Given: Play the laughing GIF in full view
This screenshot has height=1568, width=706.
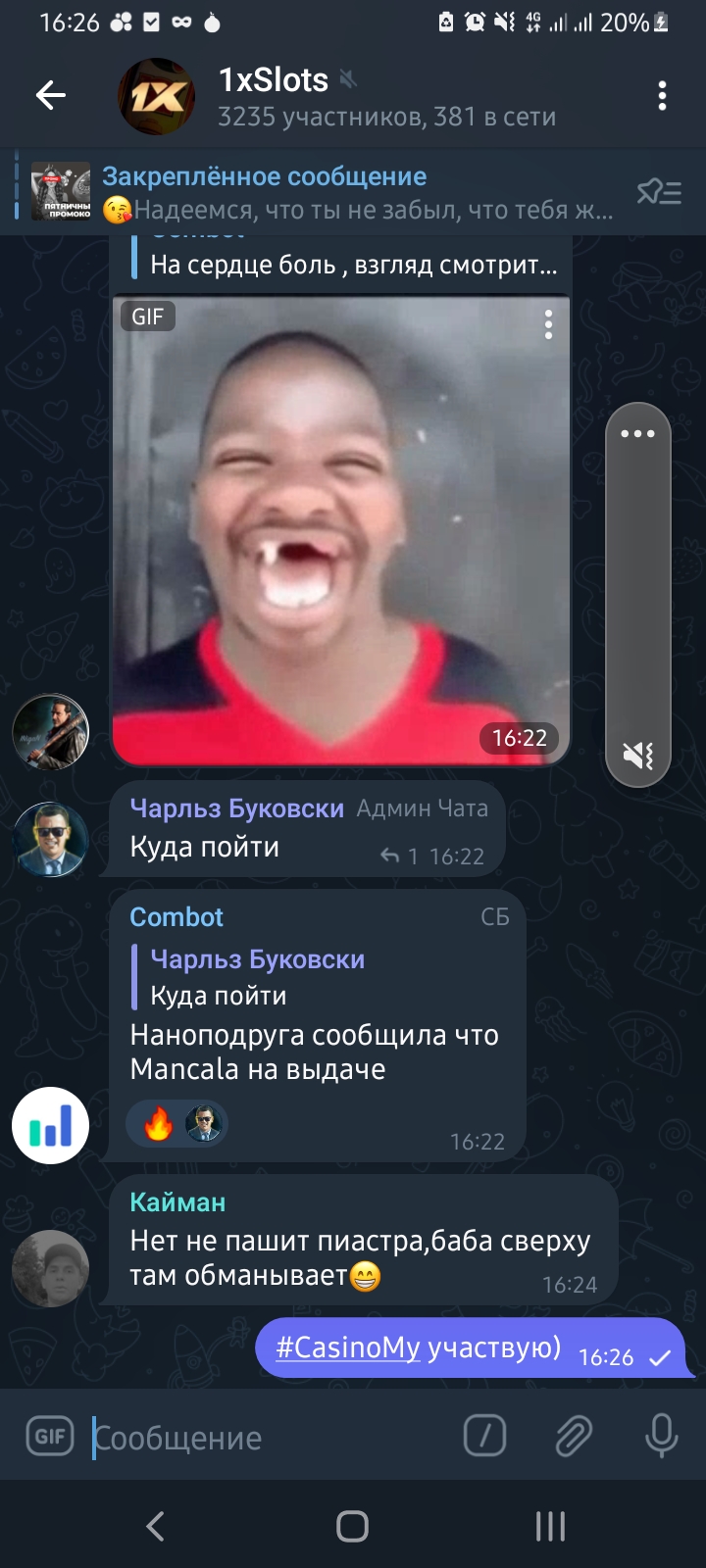Looking at the screenshot, I should tap(341, 529).
